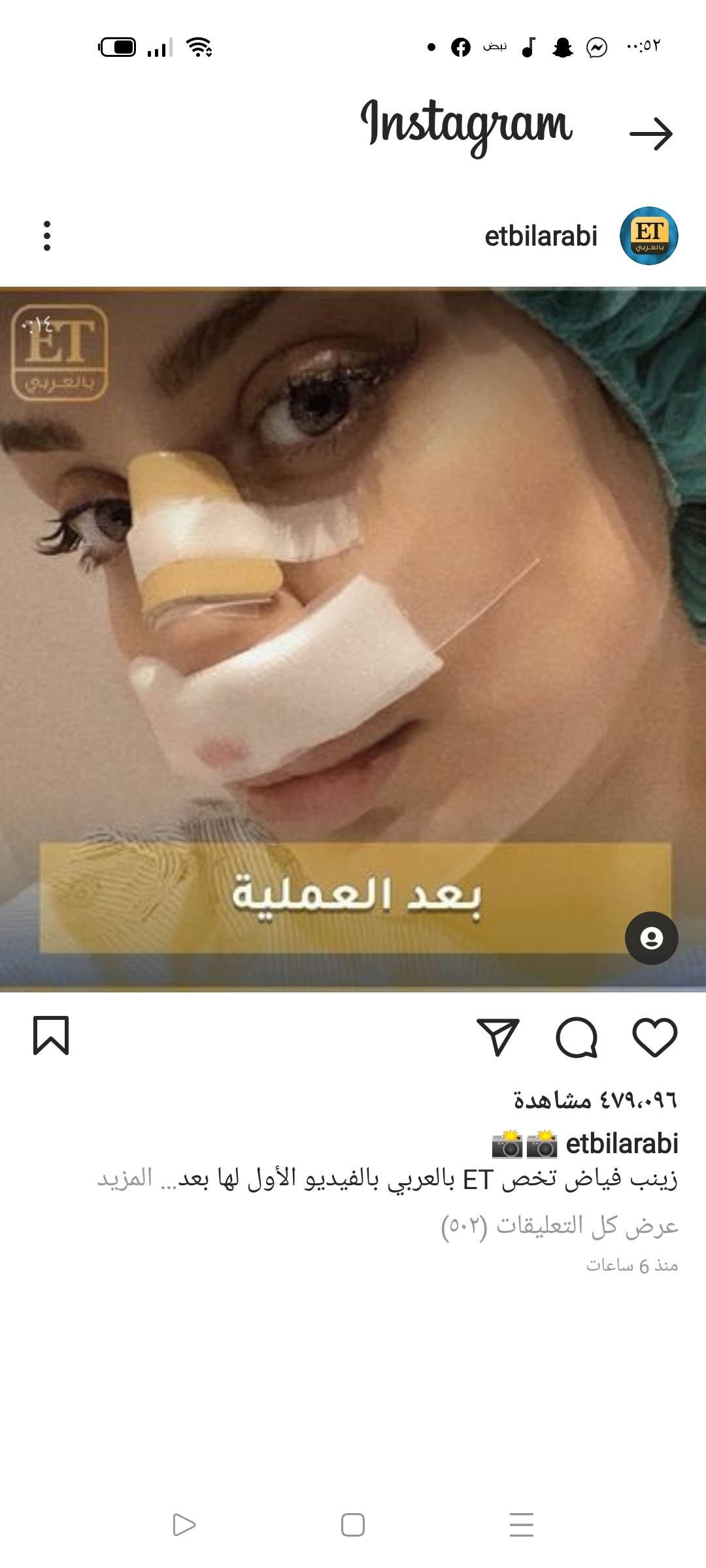Open recent apps from the navigation bar
This screenshot has height=1568, width=706.
[521, 1525]
